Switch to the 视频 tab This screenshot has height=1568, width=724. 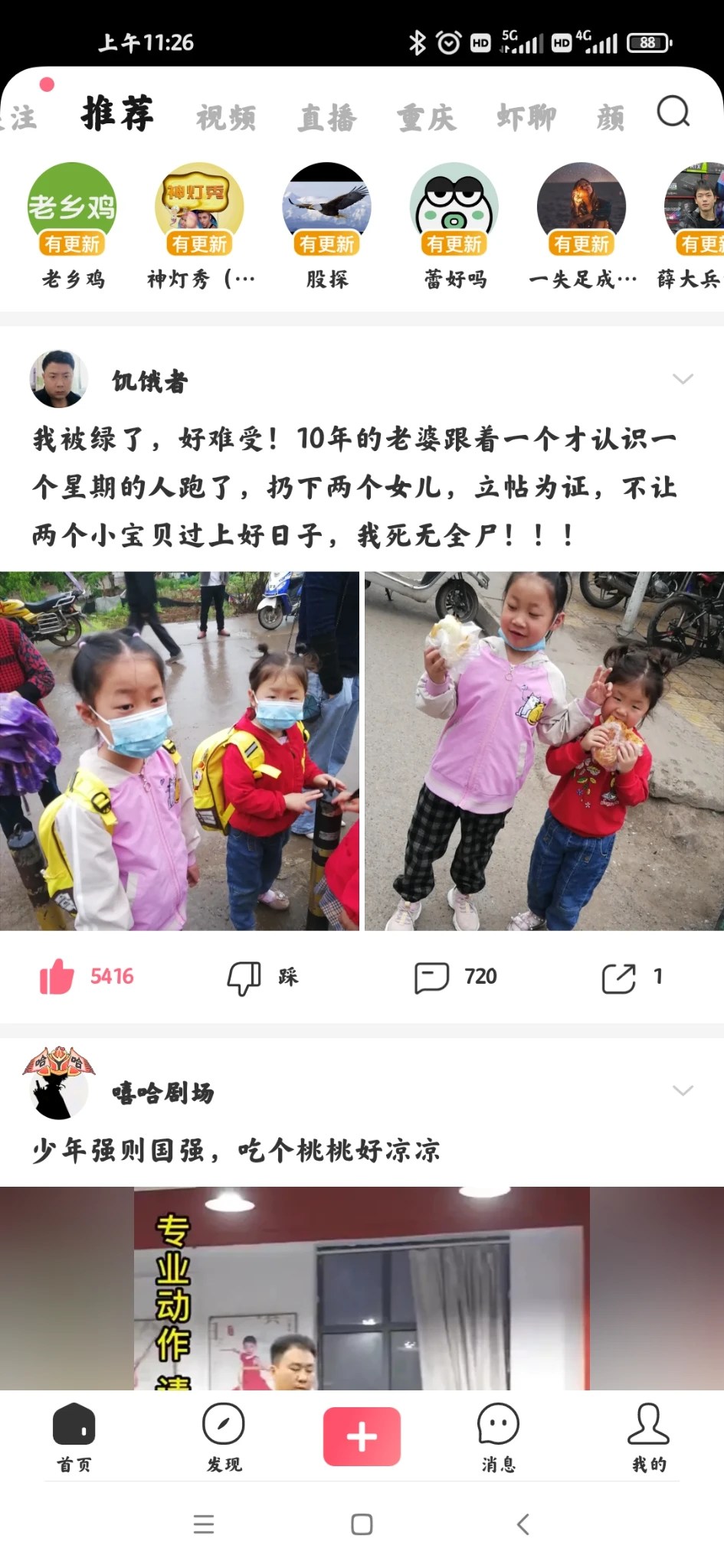click(226, 118)
